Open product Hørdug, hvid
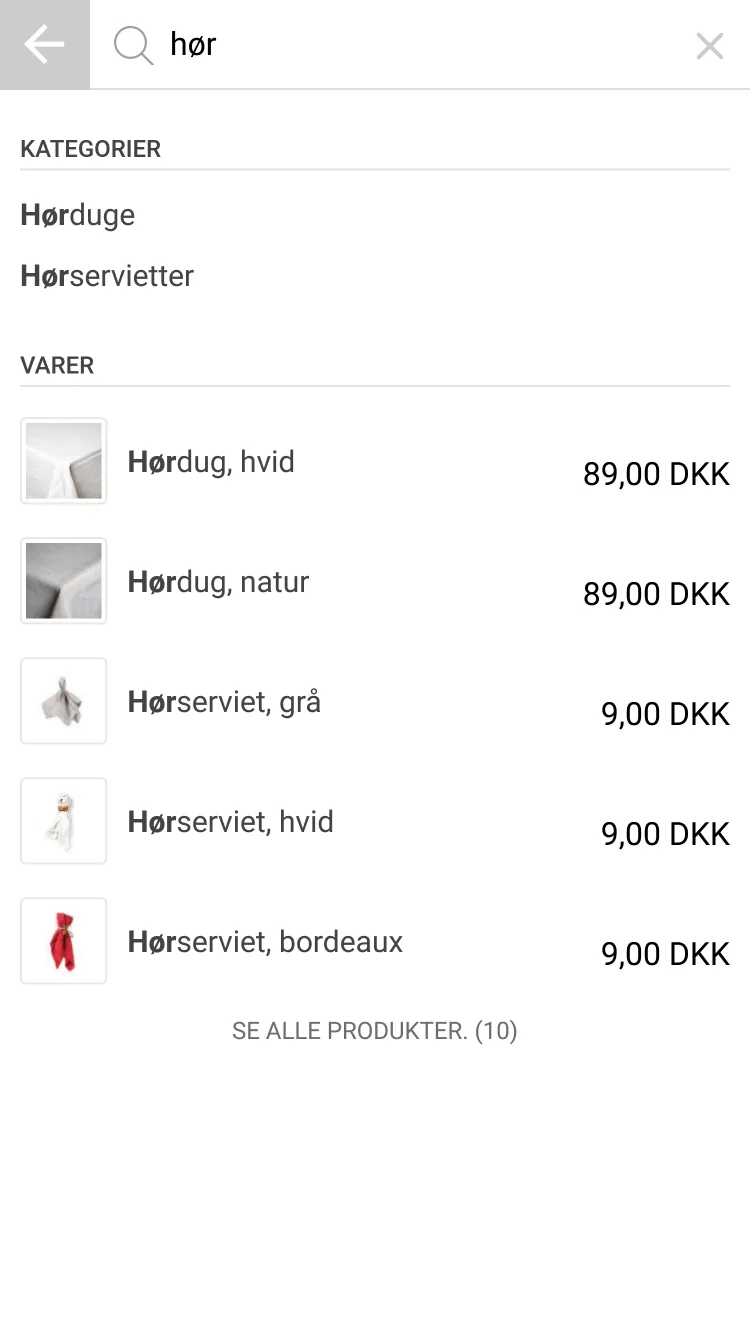Image resolution: width=750 pixels, height=1334 pixels. (375, 461)
